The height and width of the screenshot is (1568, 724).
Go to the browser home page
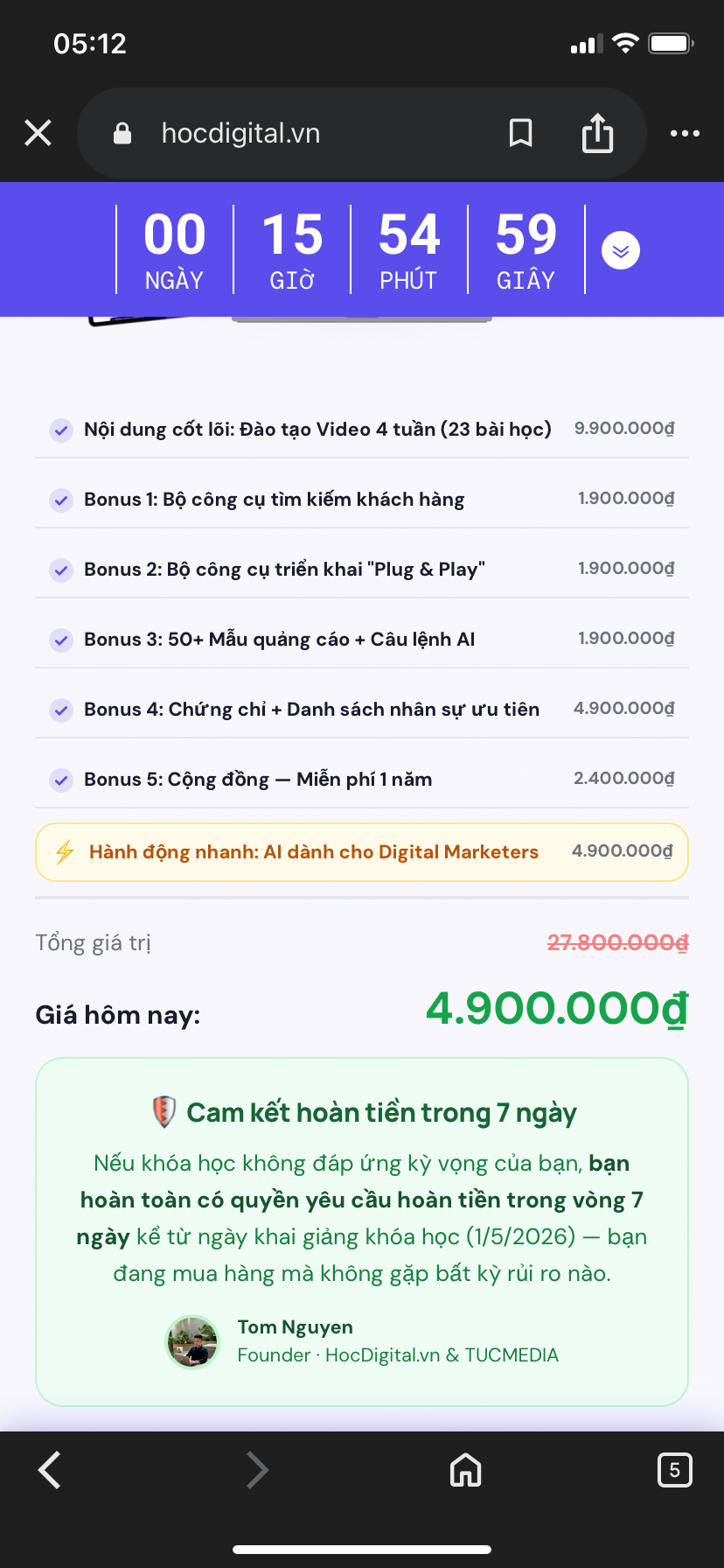(x=465, y=1470)
